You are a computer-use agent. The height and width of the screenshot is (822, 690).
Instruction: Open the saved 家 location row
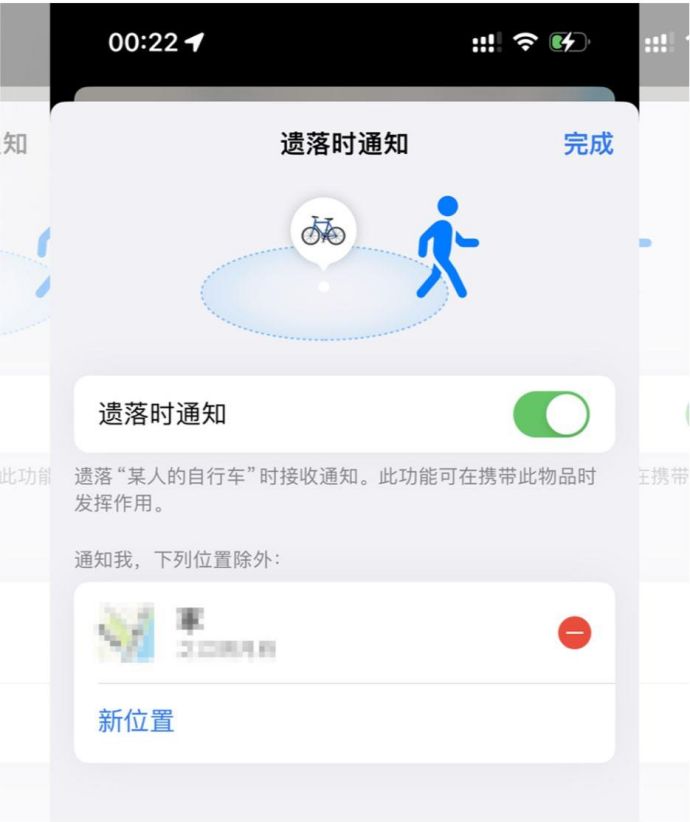coord(300,633)
